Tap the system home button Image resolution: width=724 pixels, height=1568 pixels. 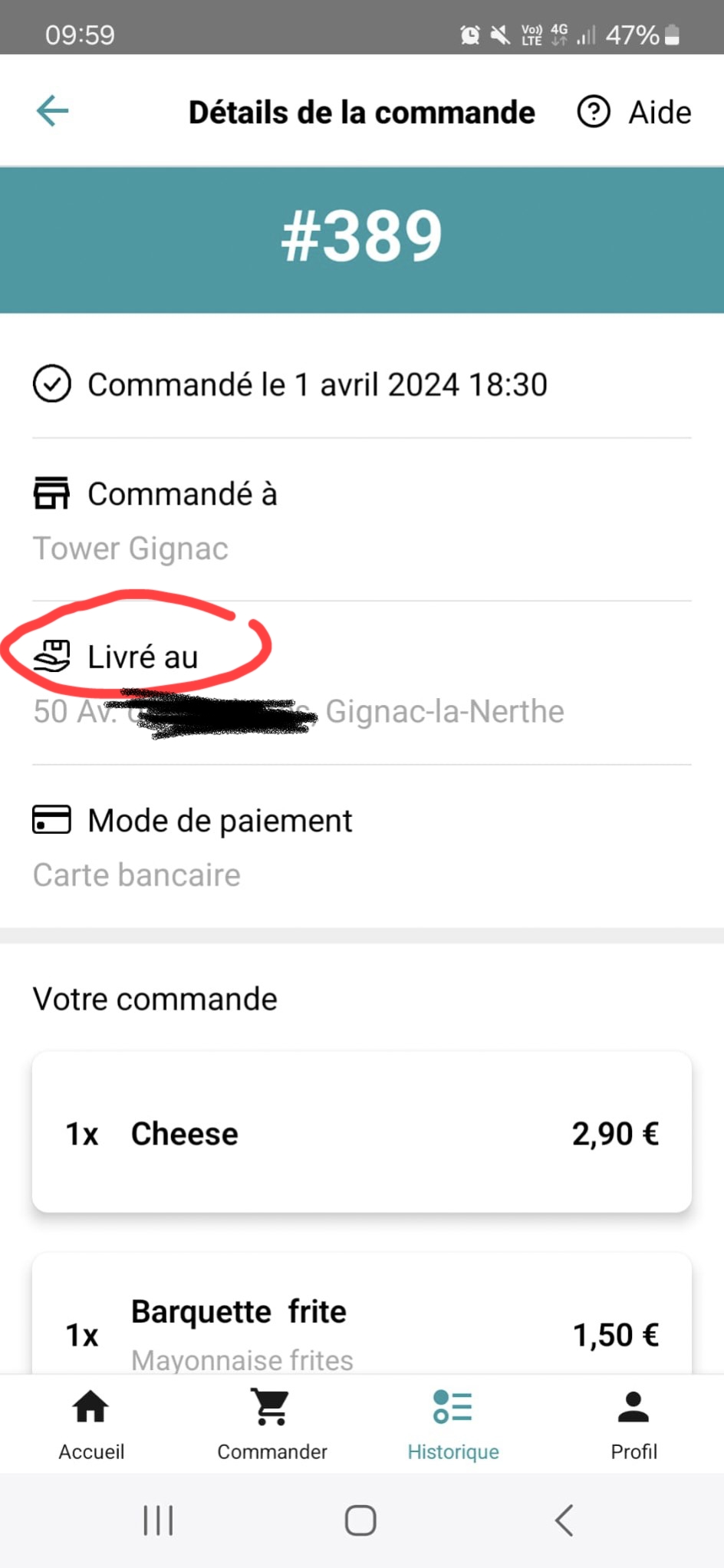click(360, 1520)
